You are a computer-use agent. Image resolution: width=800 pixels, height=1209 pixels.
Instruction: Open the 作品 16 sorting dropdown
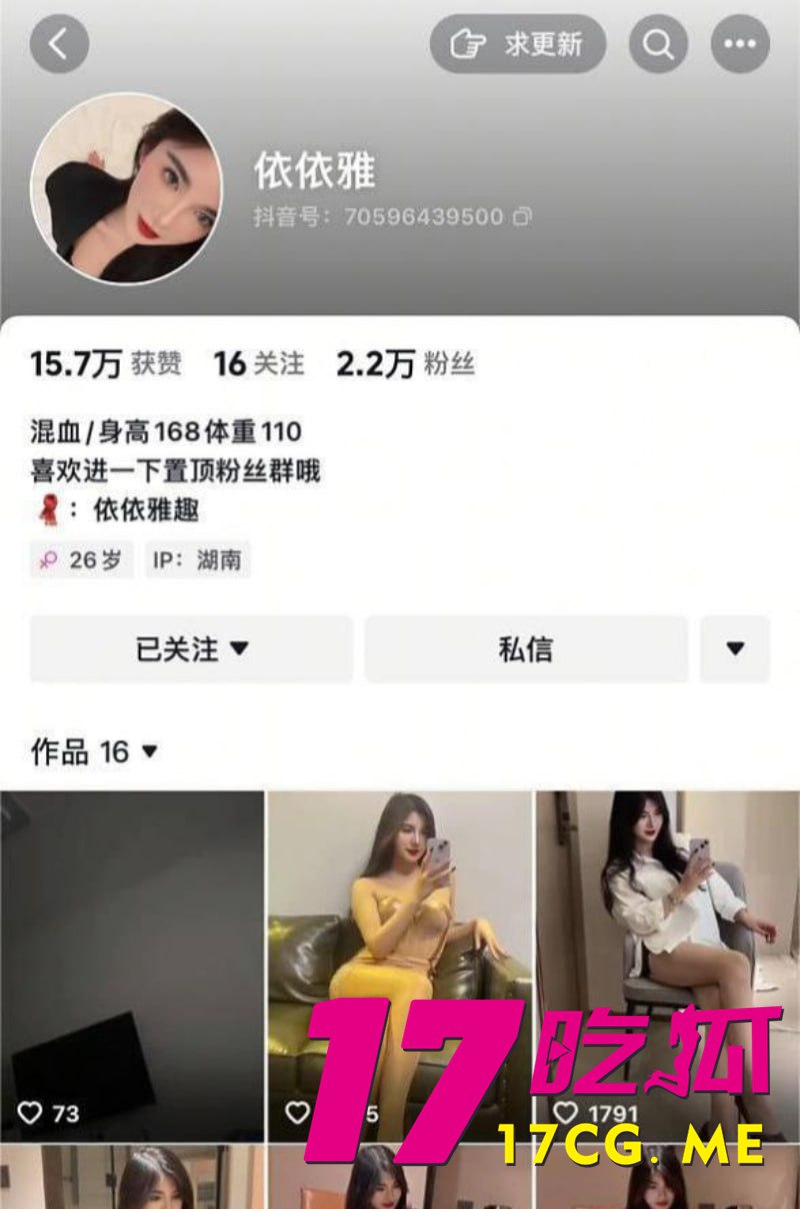95,751
